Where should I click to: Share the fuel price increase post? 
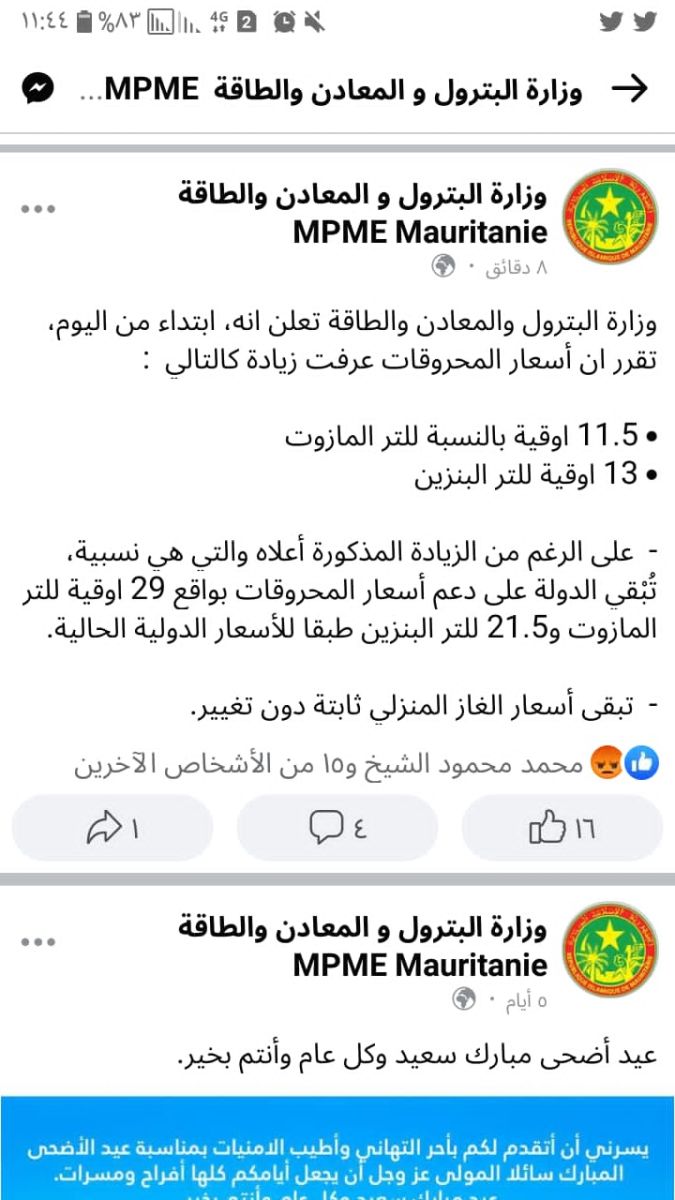pyautogui.click(x=112, y=828)
